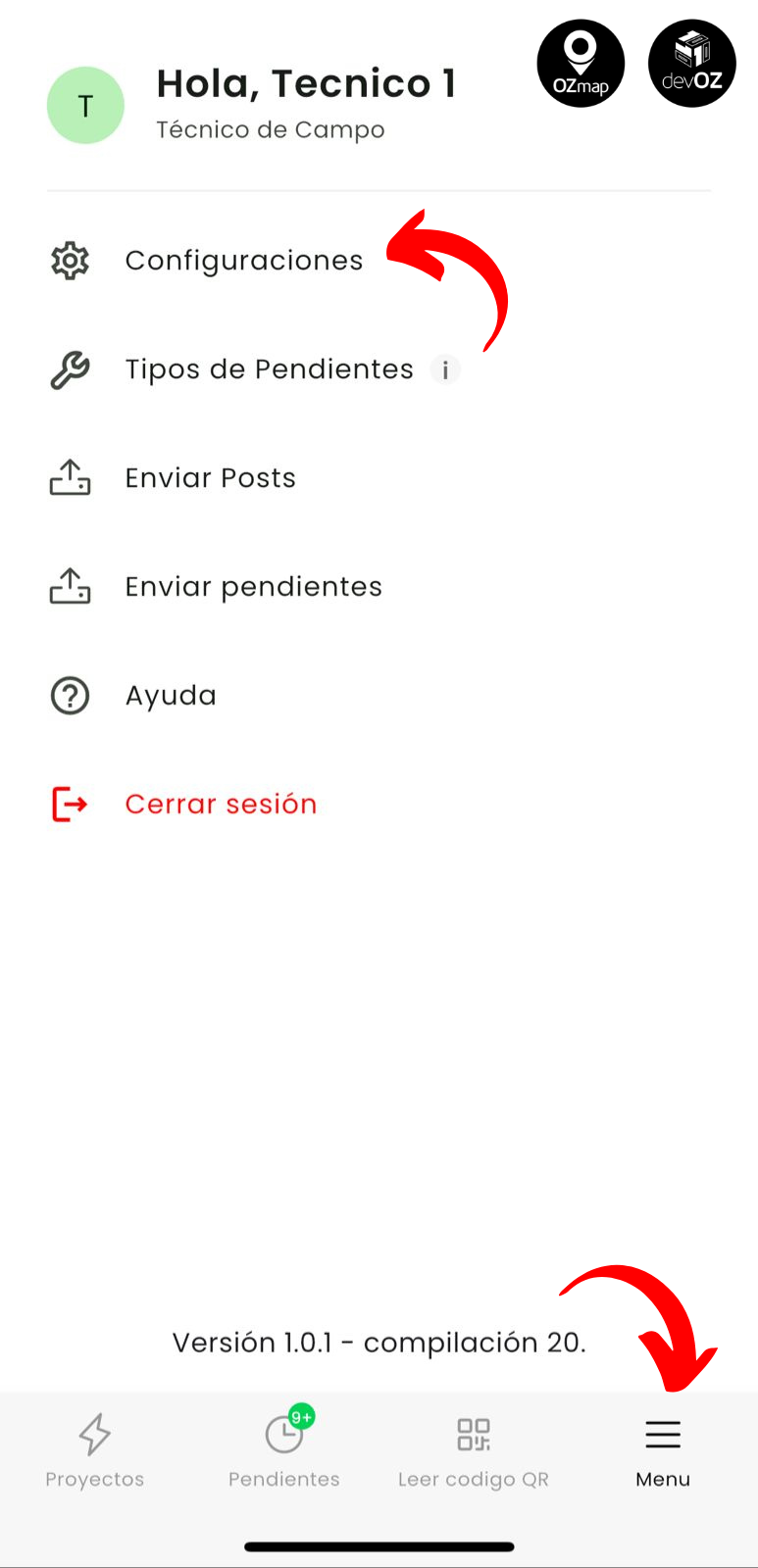Select Enviar Posts
The width and height of the screenshot is (758, 1568).
(210, 478)
